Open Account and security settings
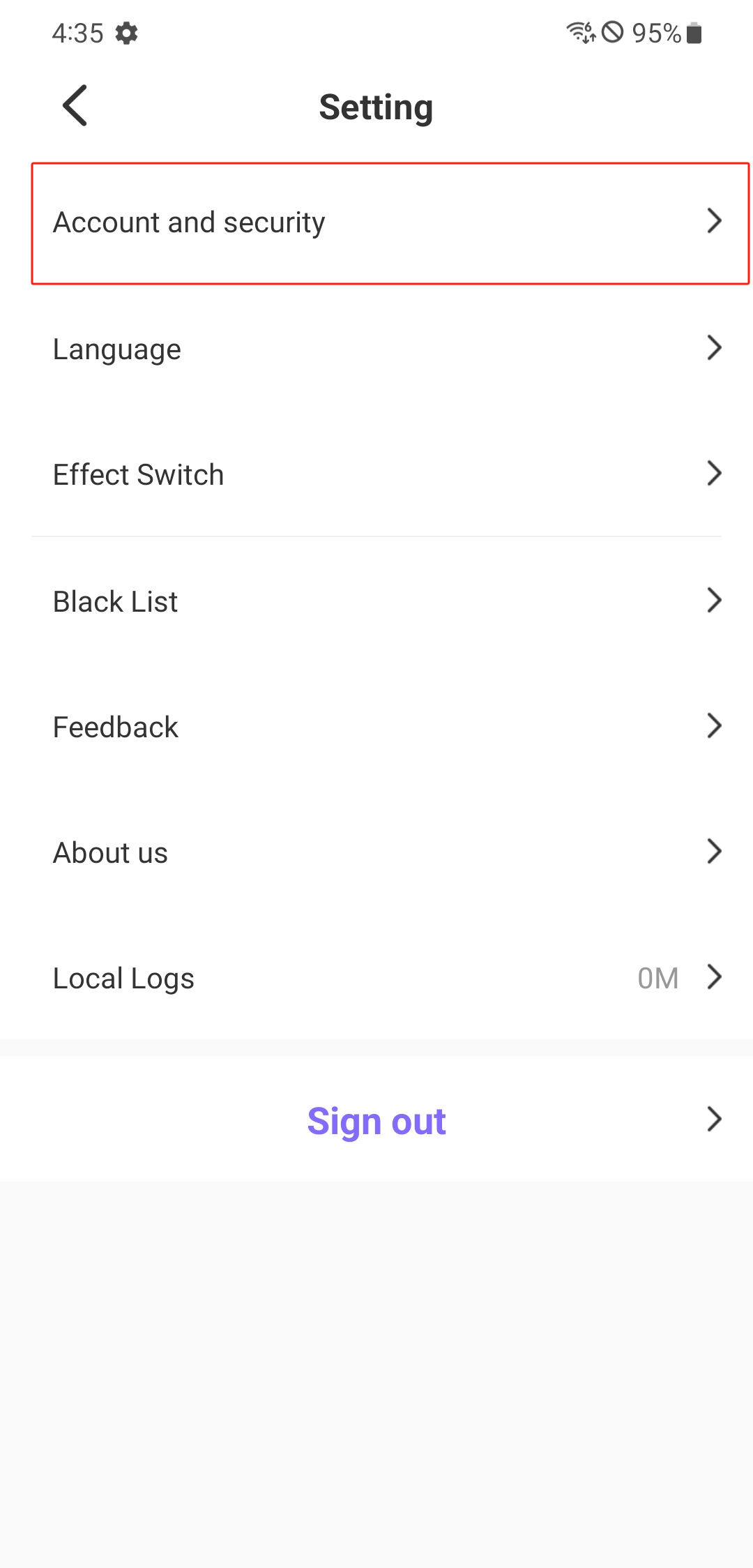The width and height of the screenshot is (753, 1568). (x=376, y=223)
